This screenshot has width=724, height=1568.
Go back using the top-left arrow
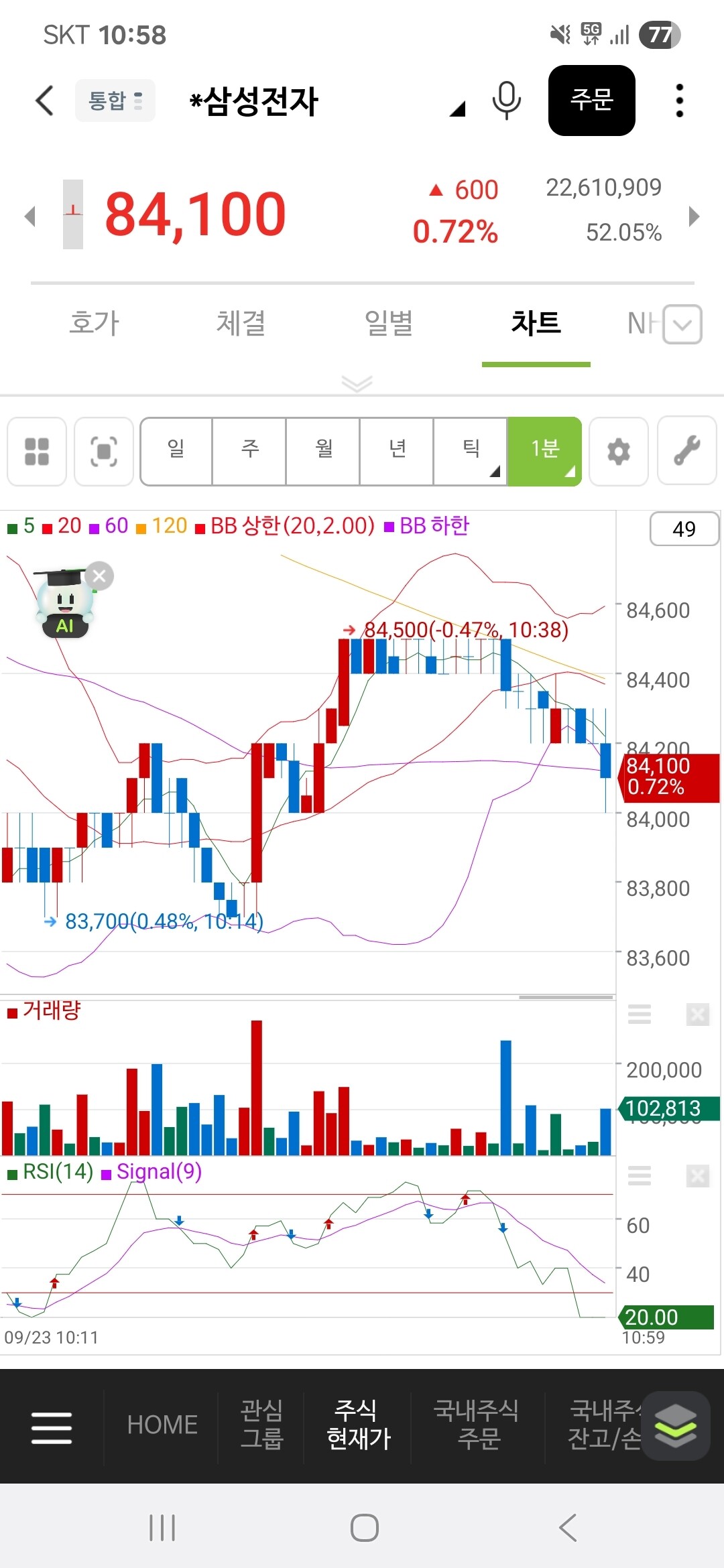44,101
